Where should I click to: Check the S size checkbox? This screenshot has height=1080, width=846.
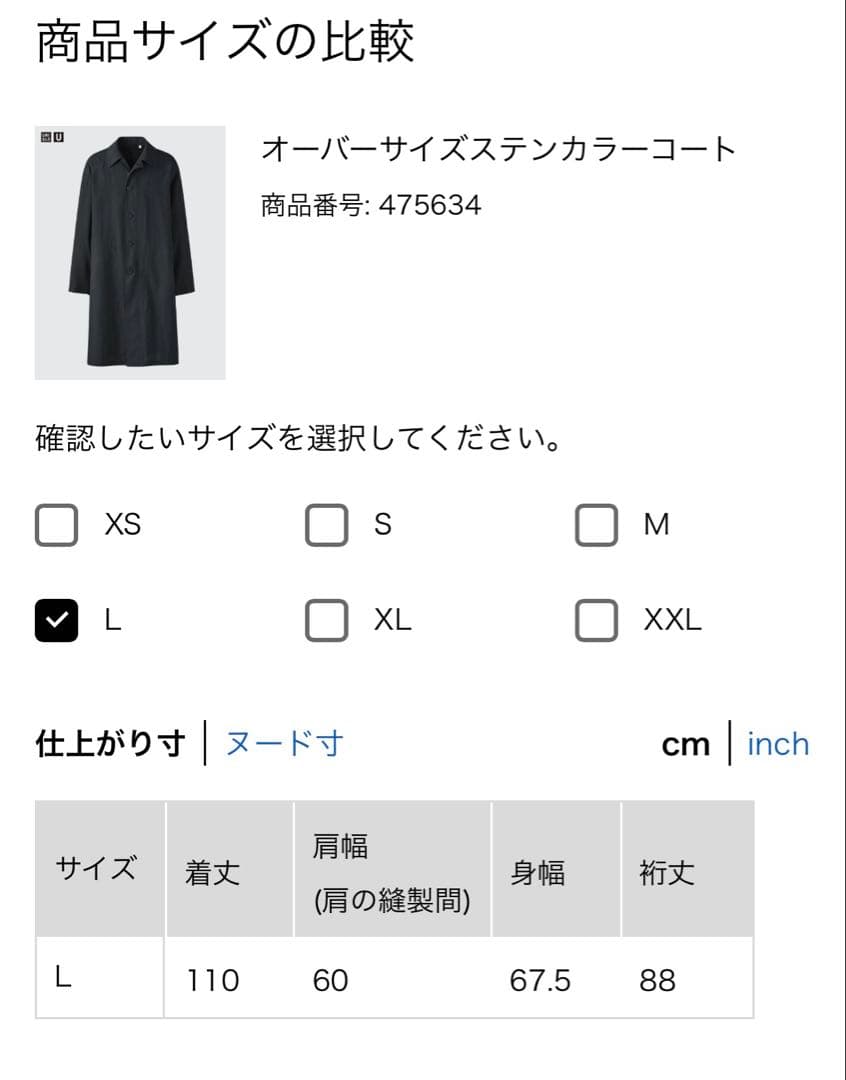(x=326, y=523)
